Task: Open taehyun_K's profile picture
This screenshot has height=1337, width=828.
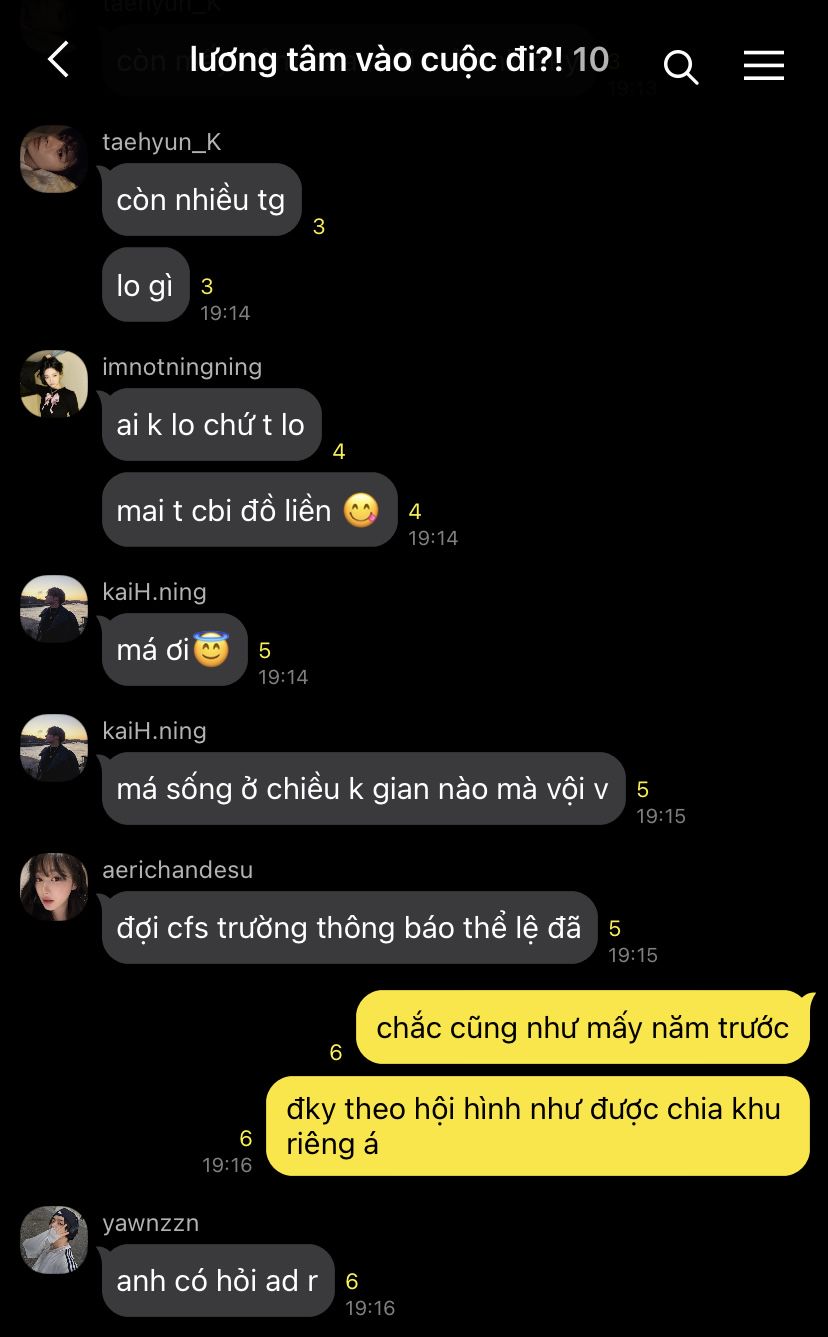Action: [x=54, y=159]
